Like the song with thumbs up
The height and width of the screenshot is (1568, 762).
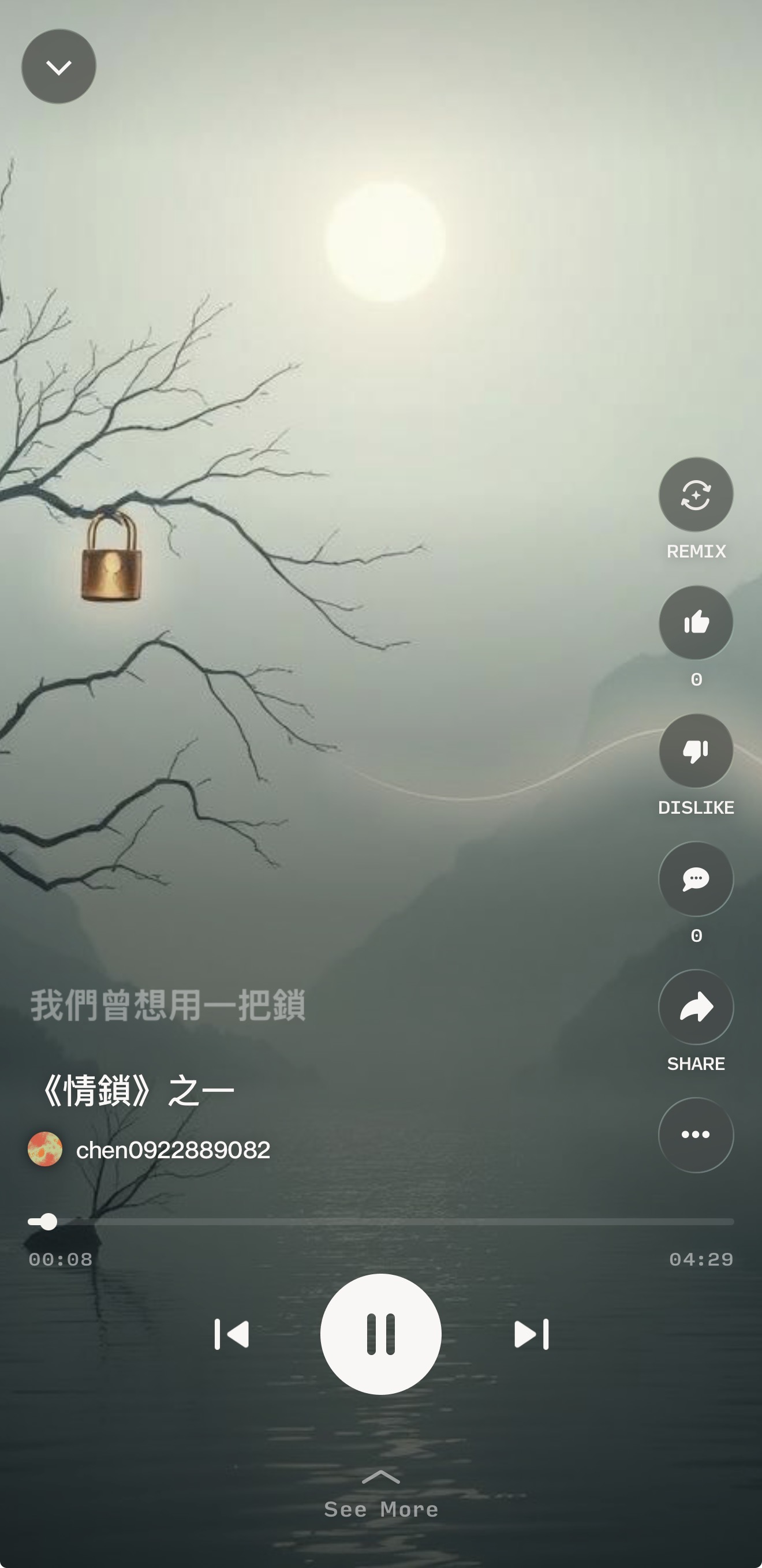point(696,622)
